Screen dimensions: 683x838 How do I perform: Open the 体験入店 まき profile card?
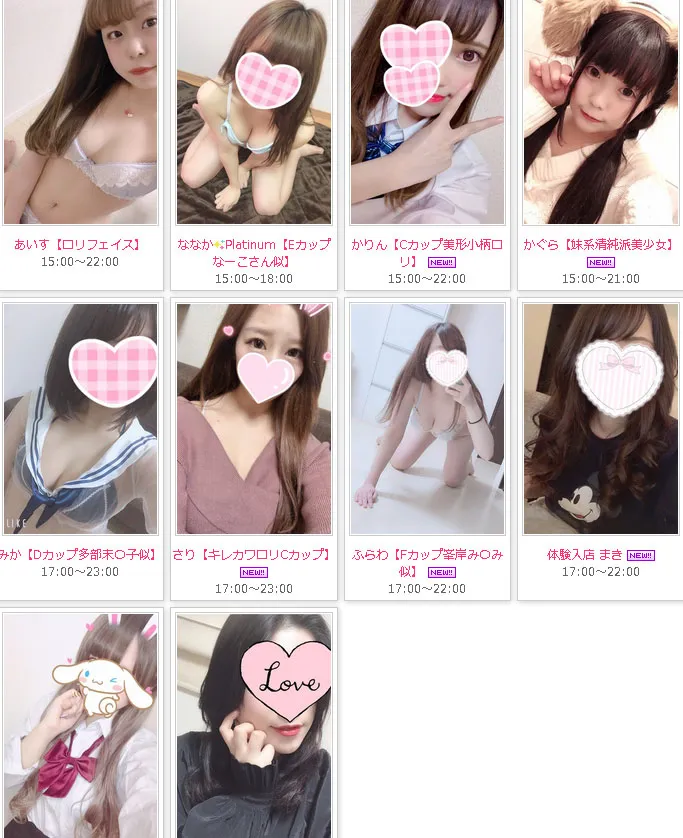601,420
